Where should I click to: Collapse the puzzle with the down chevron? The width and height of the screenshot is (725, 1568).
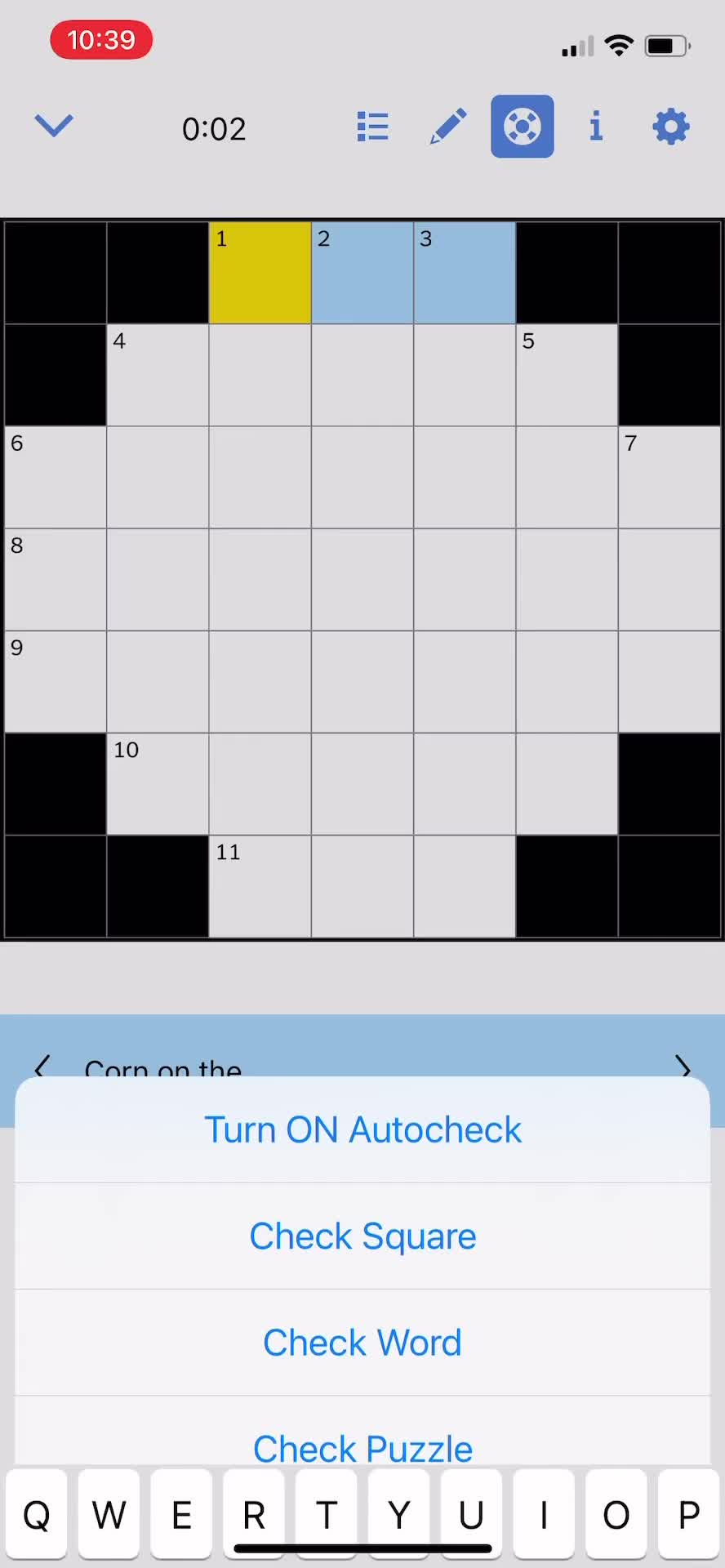point(54,127)
